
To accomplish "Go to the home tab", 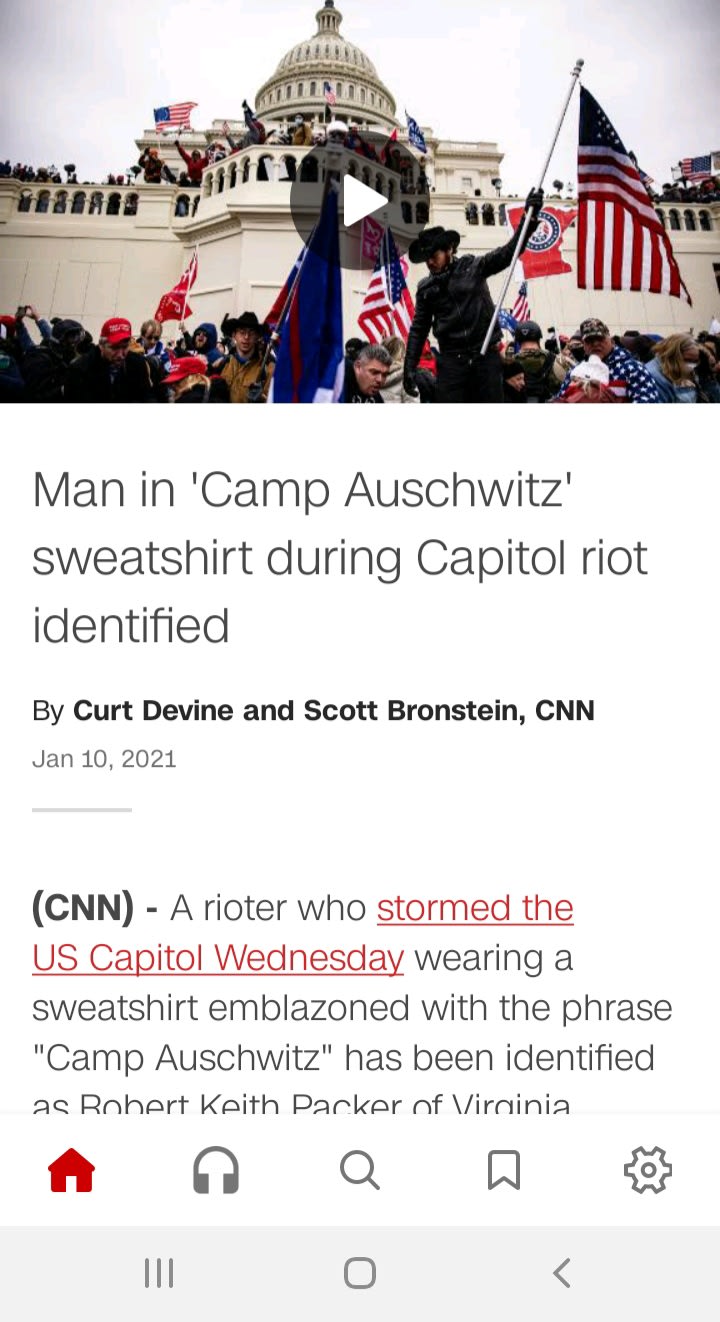I will click(x=71, y=1169).
